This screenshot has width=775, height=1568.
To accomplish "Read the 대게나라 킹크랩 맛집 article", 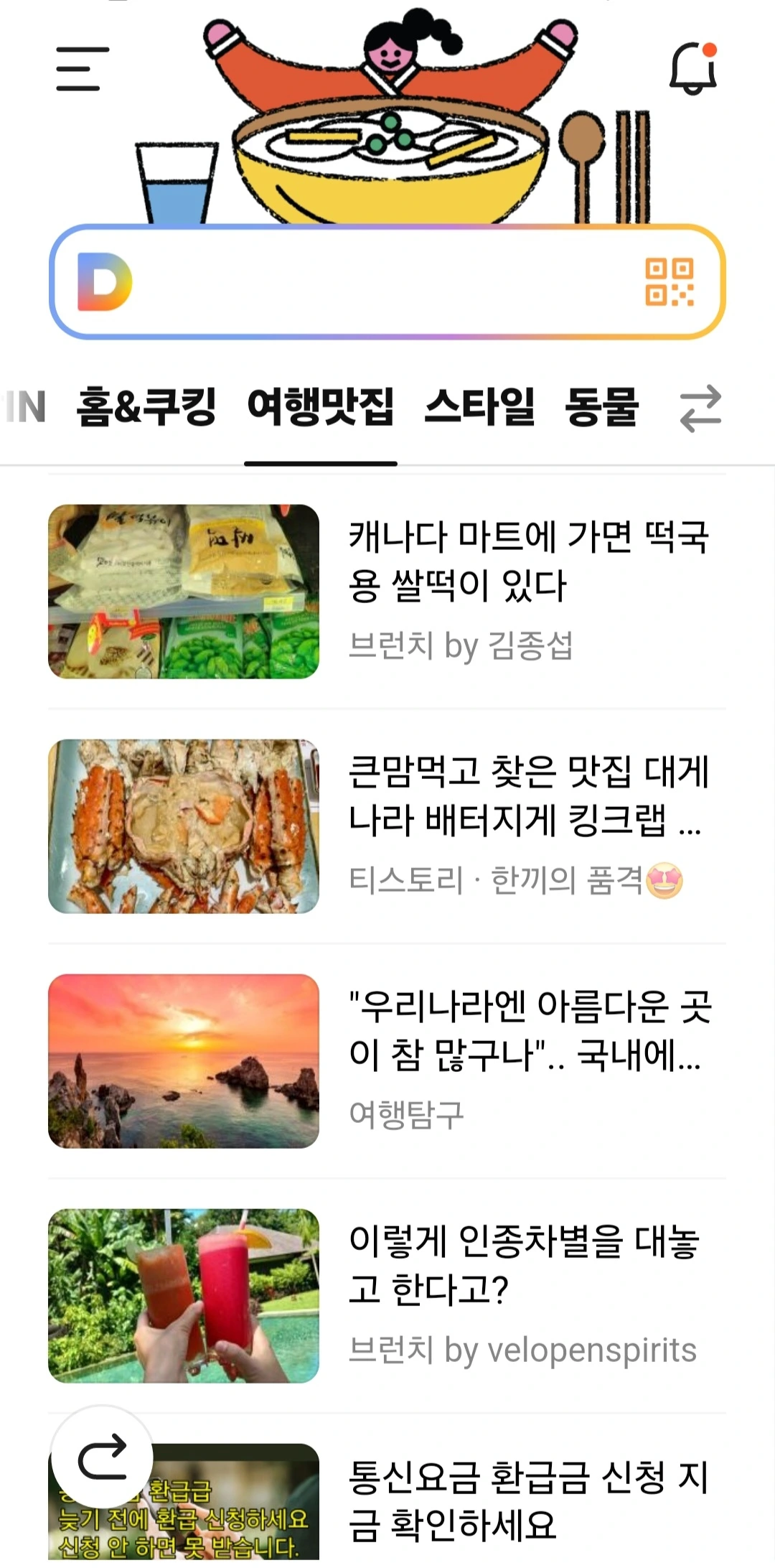I will click(x=528, y=795).
